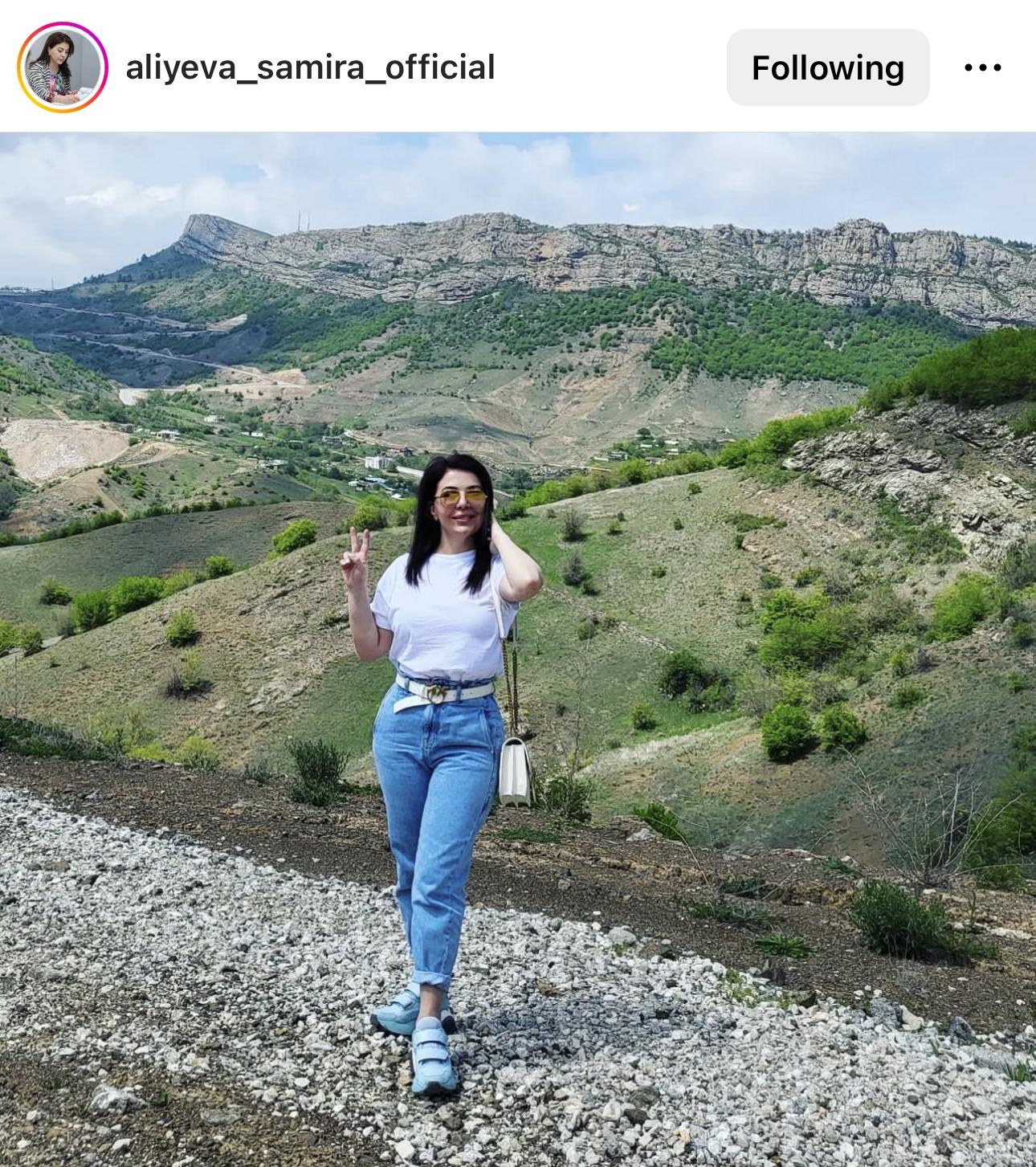The width and height of the screenshot is (1036, 1167).
Task: Open the aliyeva_samira_official profile
Action: (x=310, y=67)
